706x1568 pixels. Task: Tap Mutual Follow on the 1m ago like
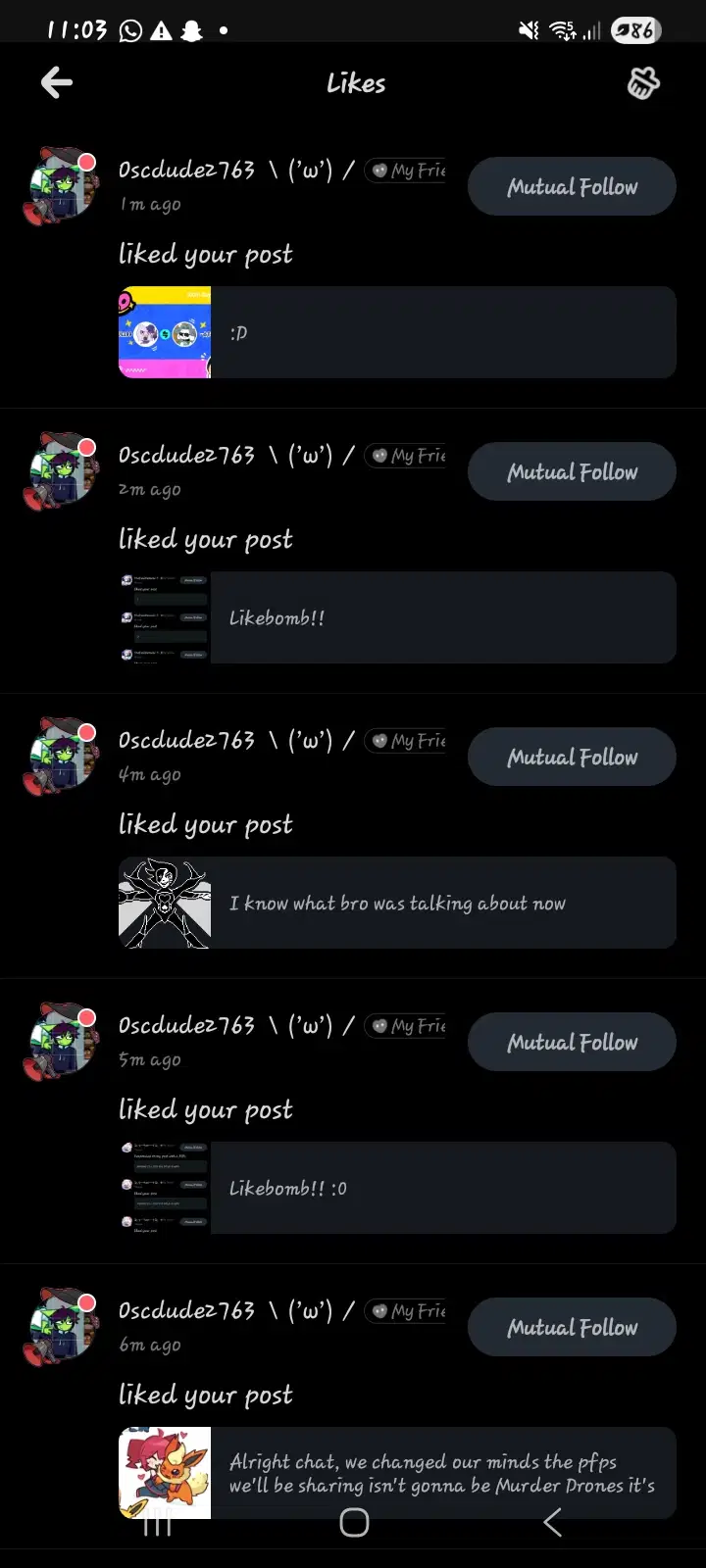[x=572, y=186]
